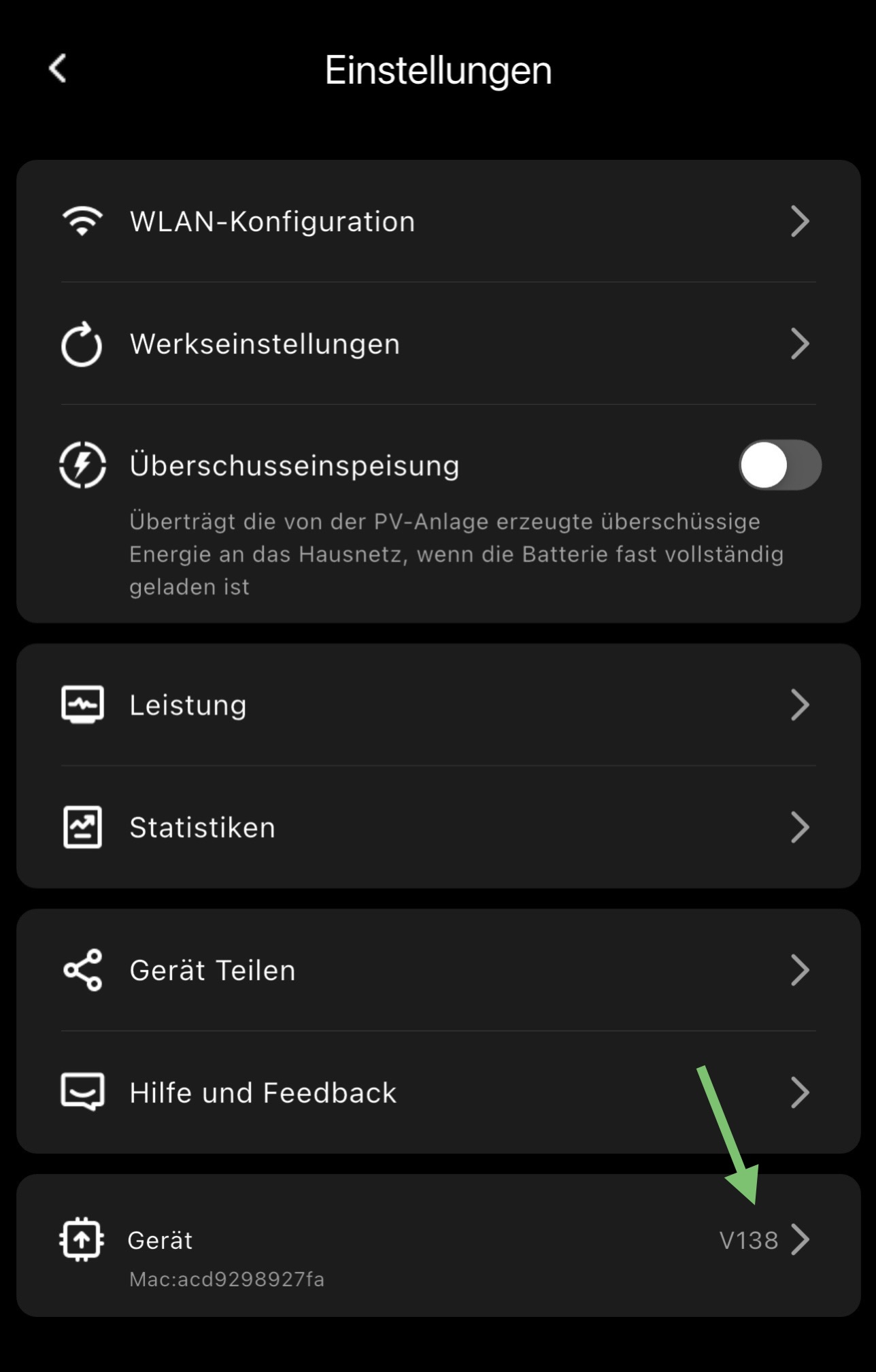The width and height of the screenshot is (876, 1372).
Task: Toggle the Überschusseinspeisung switch
Action: (x=779, y=465)
